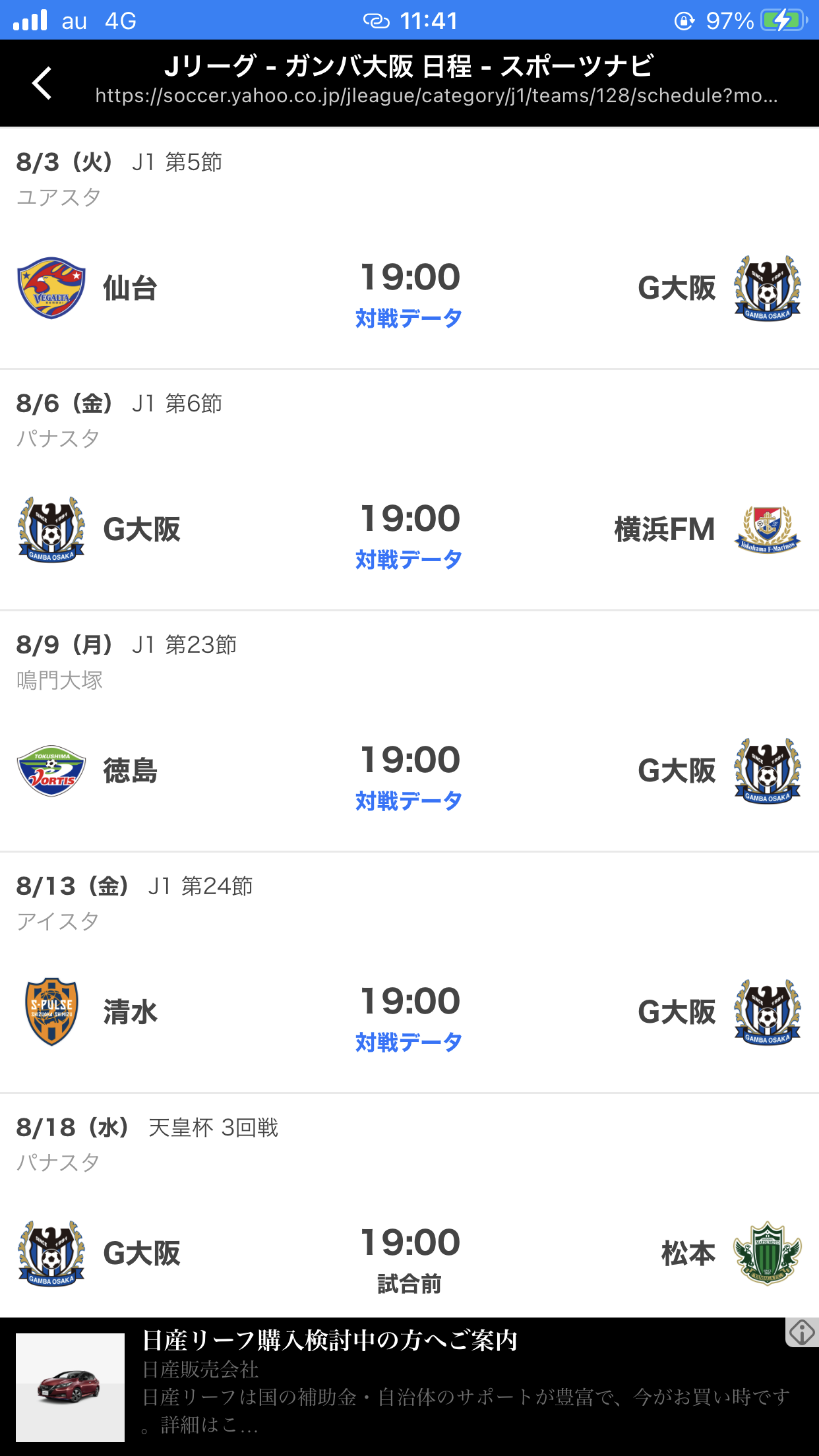
Task: Go back using the header arrow
Action: coord(42,83)
